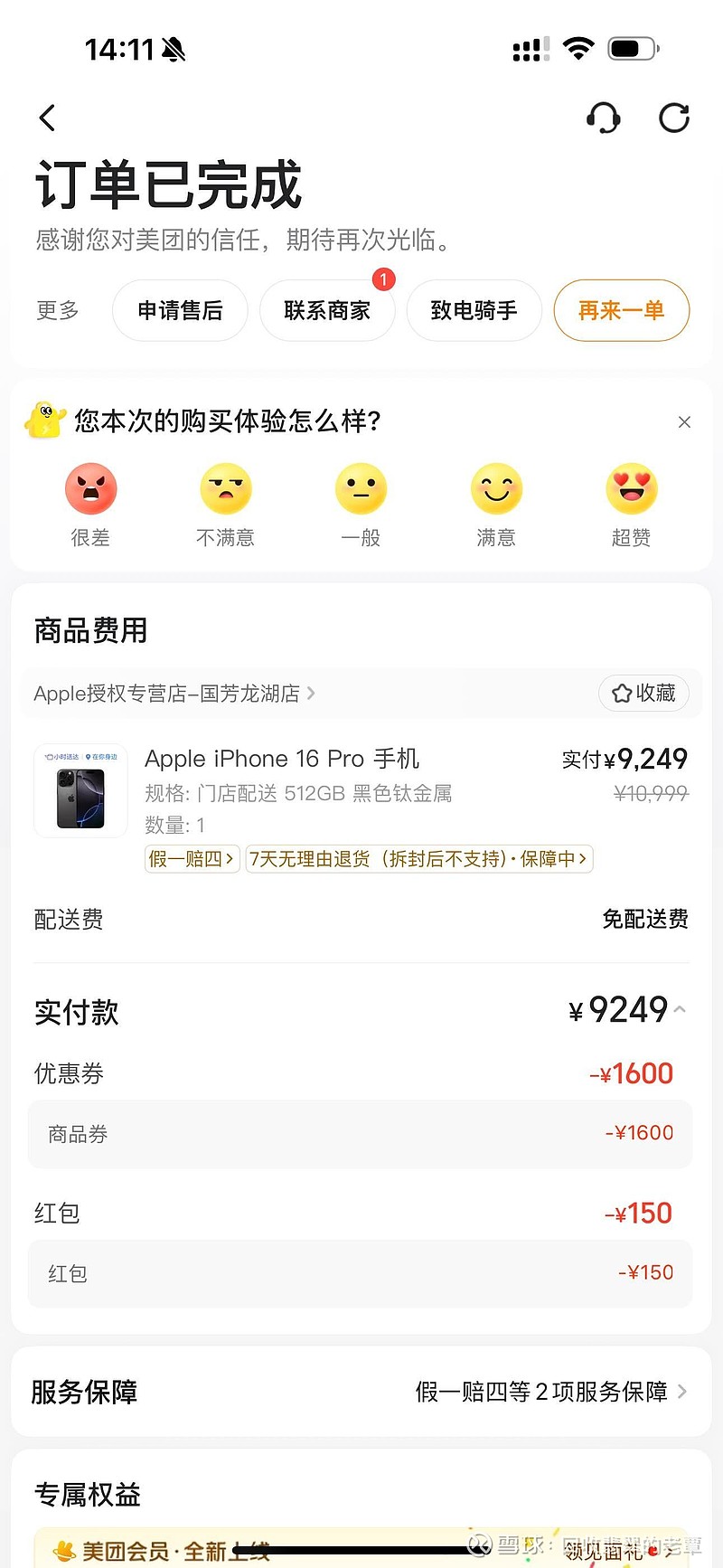The width and height of the screenshot is (723, 1568).
Task: Select the 不满意 unamused face rating
Action: coord(226,488)
